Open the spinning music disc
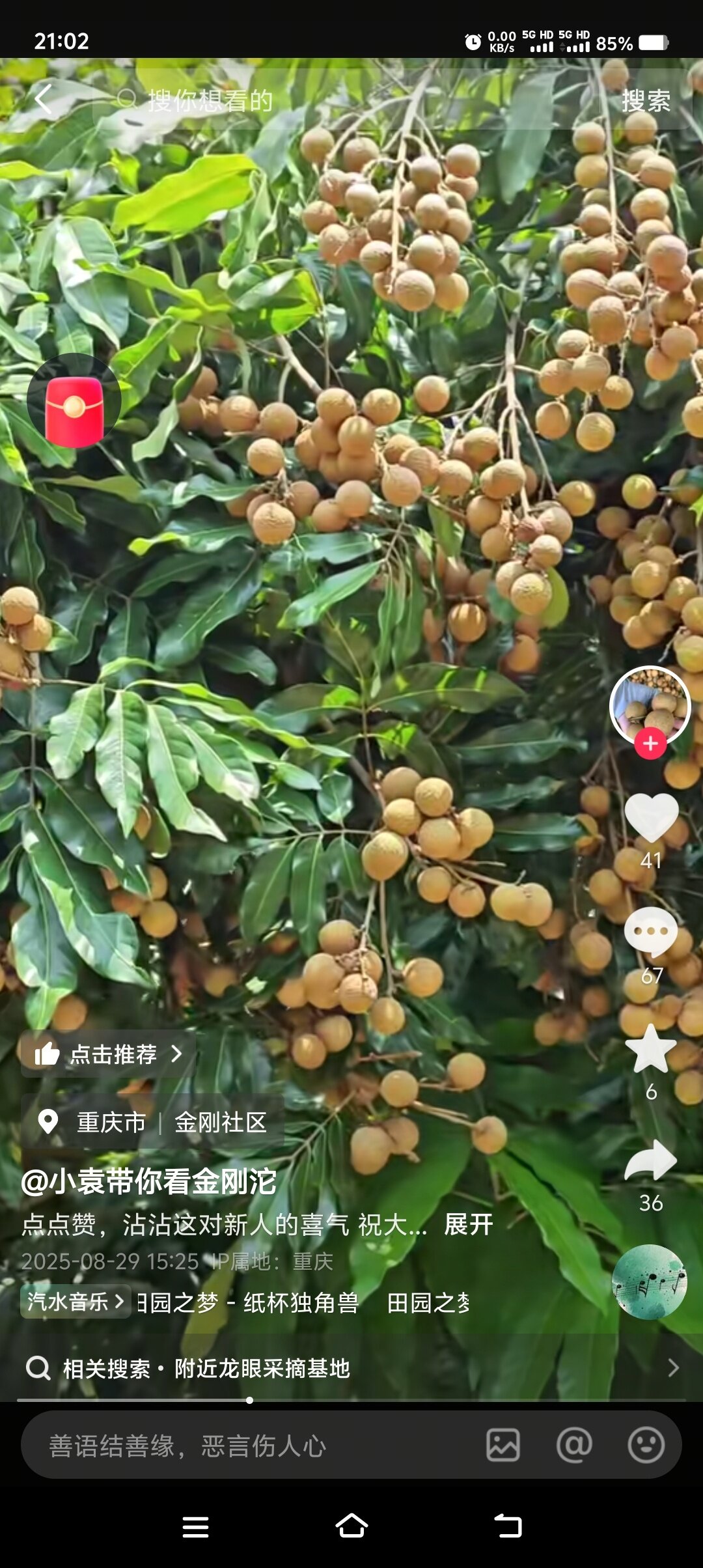The image size is (703, 1568). coord(650,1281)
